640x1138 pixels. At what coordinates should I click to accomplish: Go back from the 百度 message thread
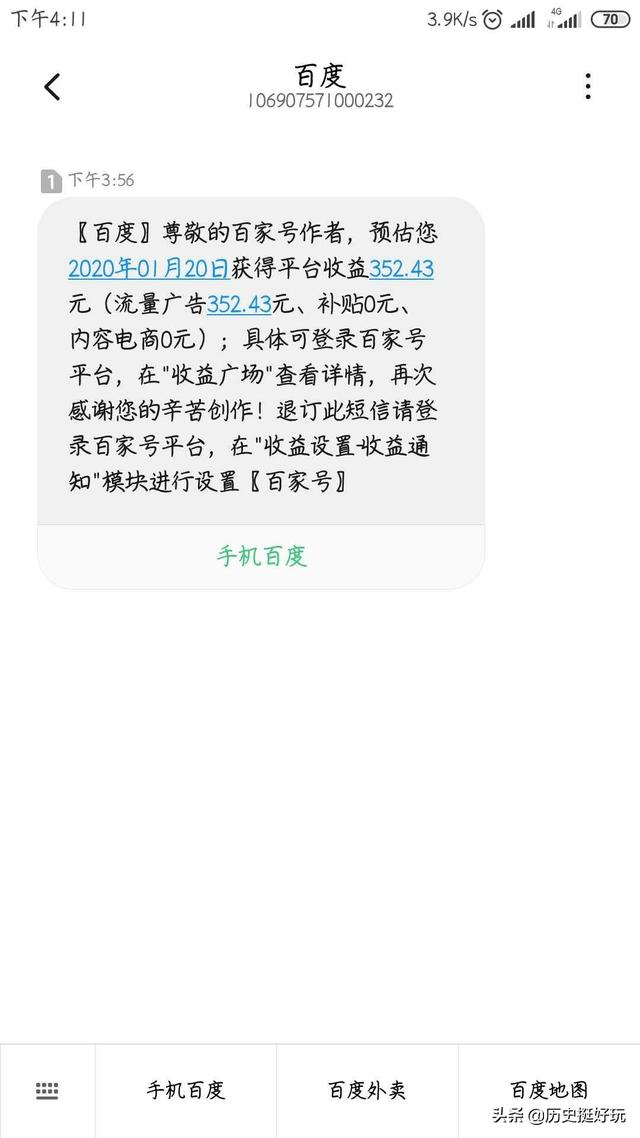point(53,87)
